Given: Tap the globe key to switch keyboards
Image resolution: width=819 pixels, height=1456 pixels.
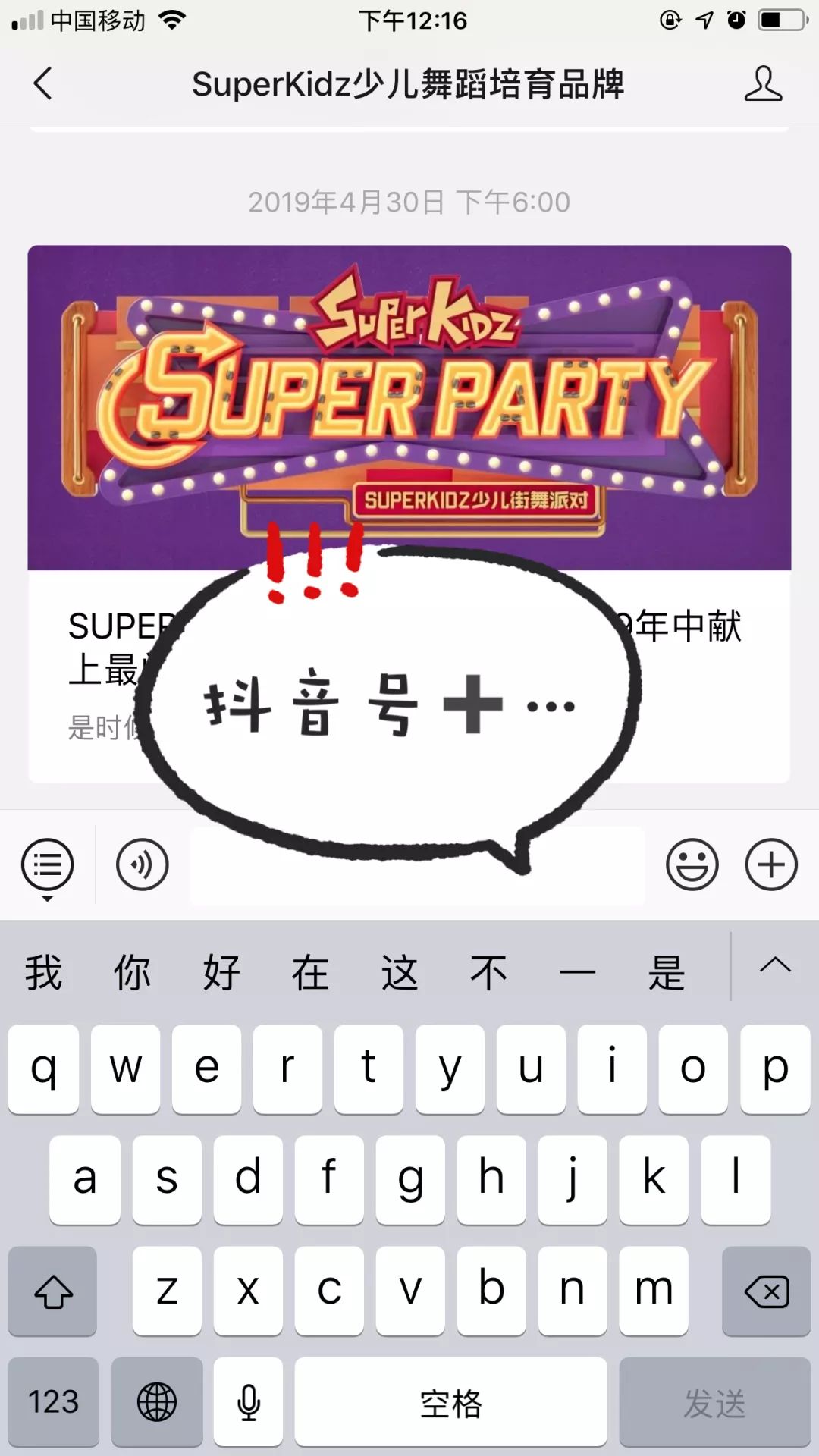Looking at the screenshot, I should pyautogui.click(x=156, y=1402).
